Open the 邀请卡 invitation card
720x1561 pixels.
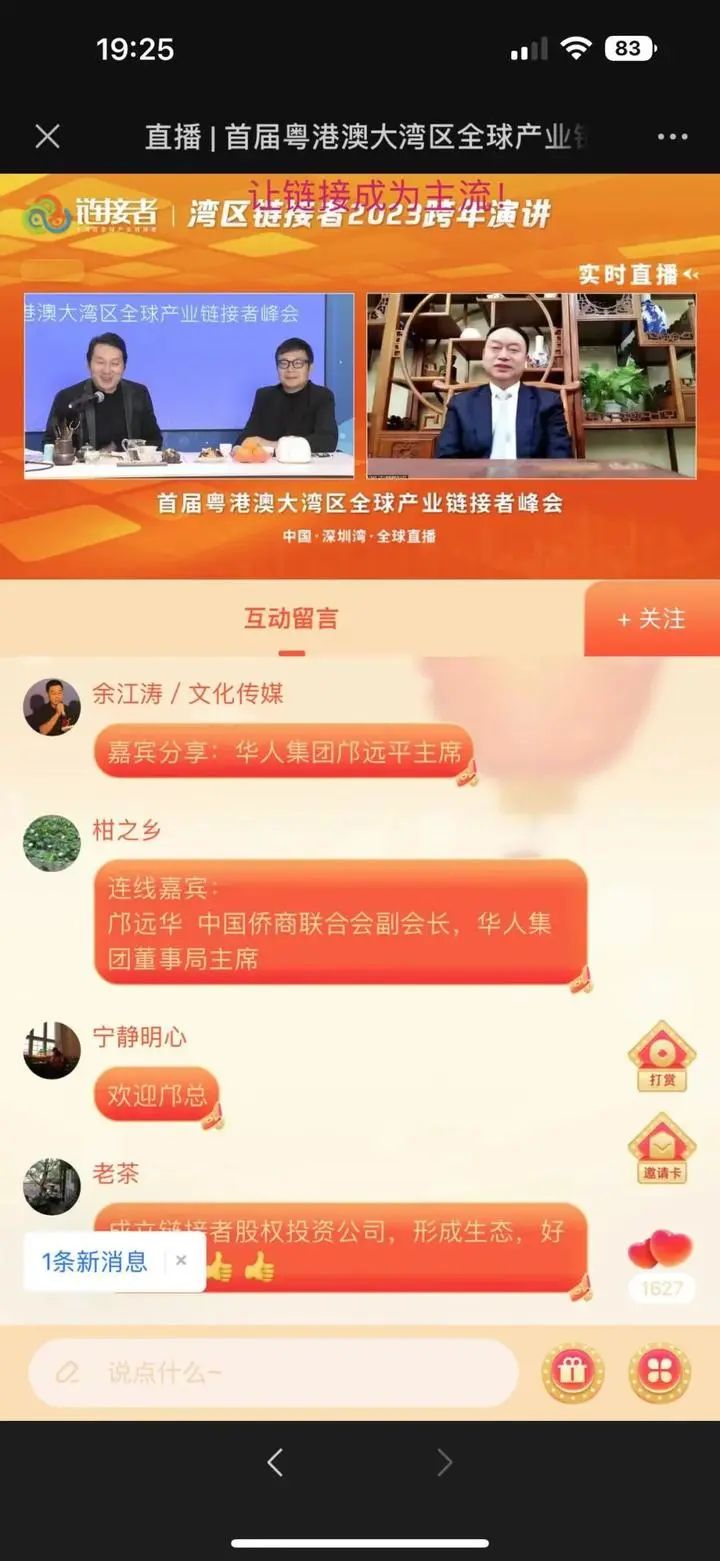click(x=662, y=1149)
